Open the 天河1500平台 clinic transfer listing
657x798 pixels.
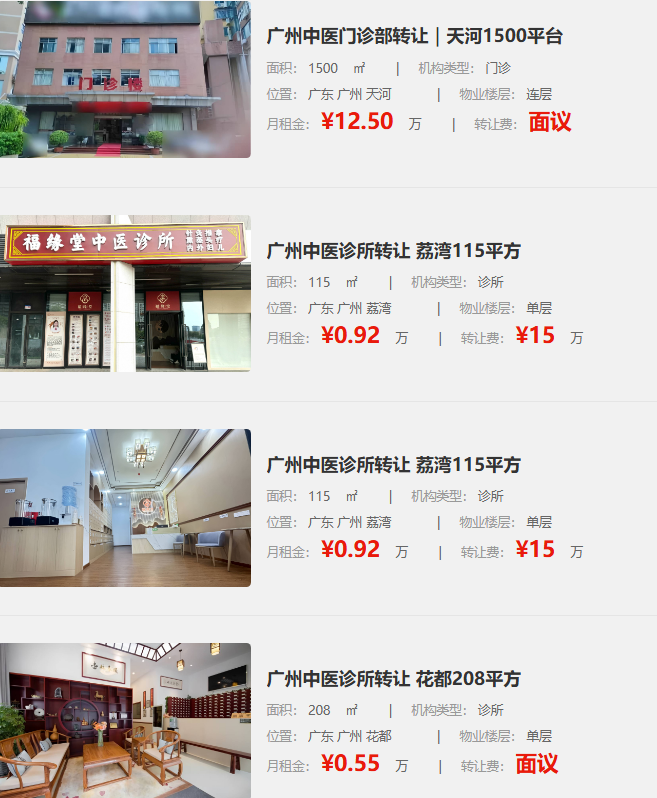tap(414, 37)
